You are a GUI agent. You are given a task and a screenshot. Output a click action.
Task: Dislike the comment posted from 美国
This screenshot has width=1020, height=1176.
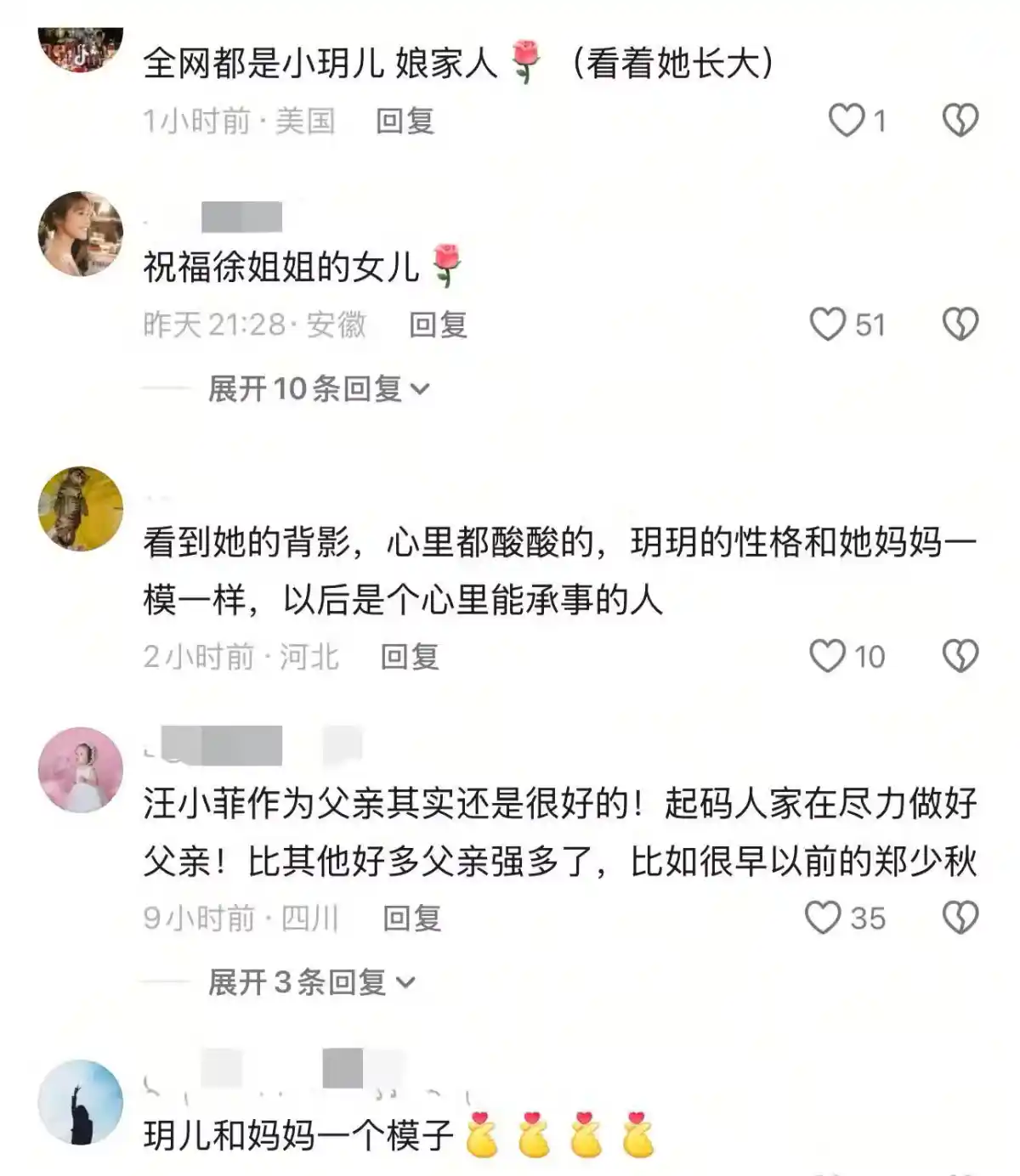pos(960,120)
